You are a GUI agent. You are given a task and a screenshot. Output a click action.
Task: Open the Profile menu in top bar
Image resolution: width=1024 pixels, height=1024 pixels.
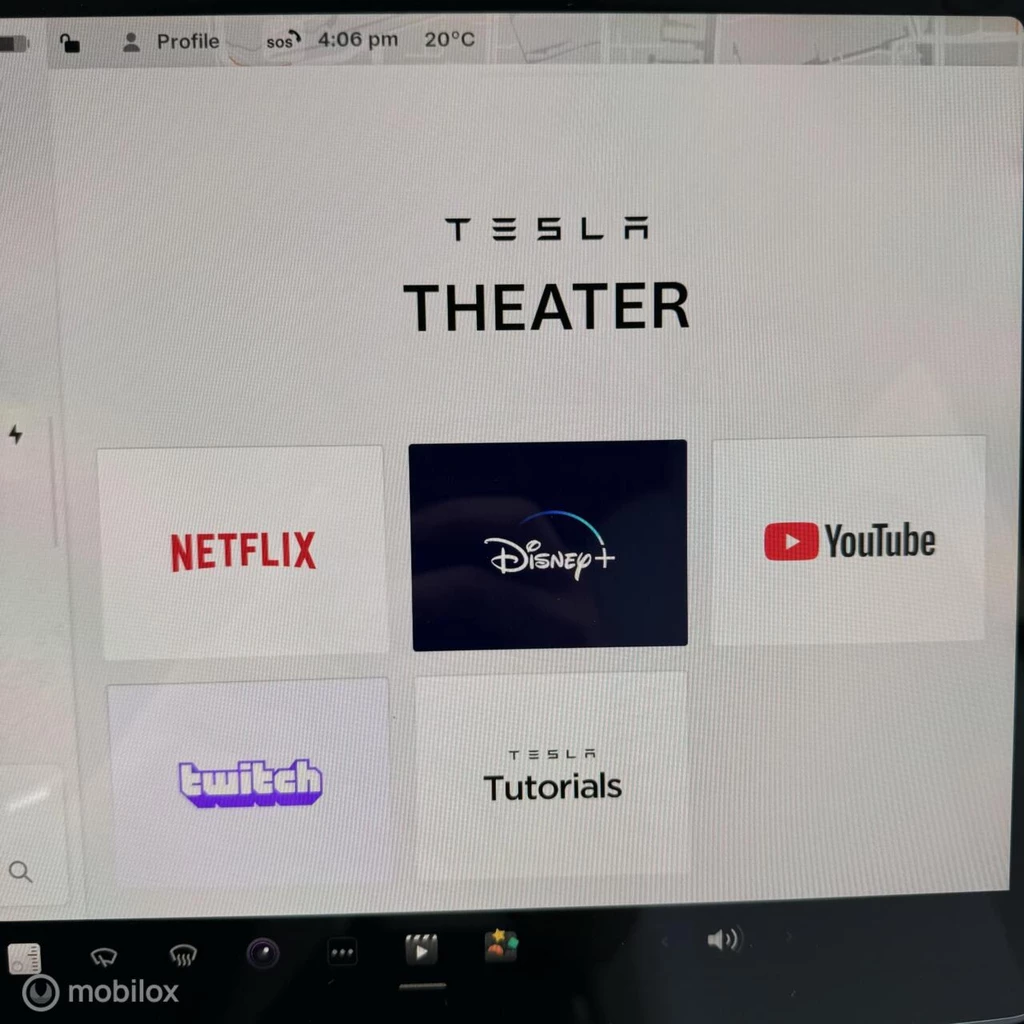171,41
